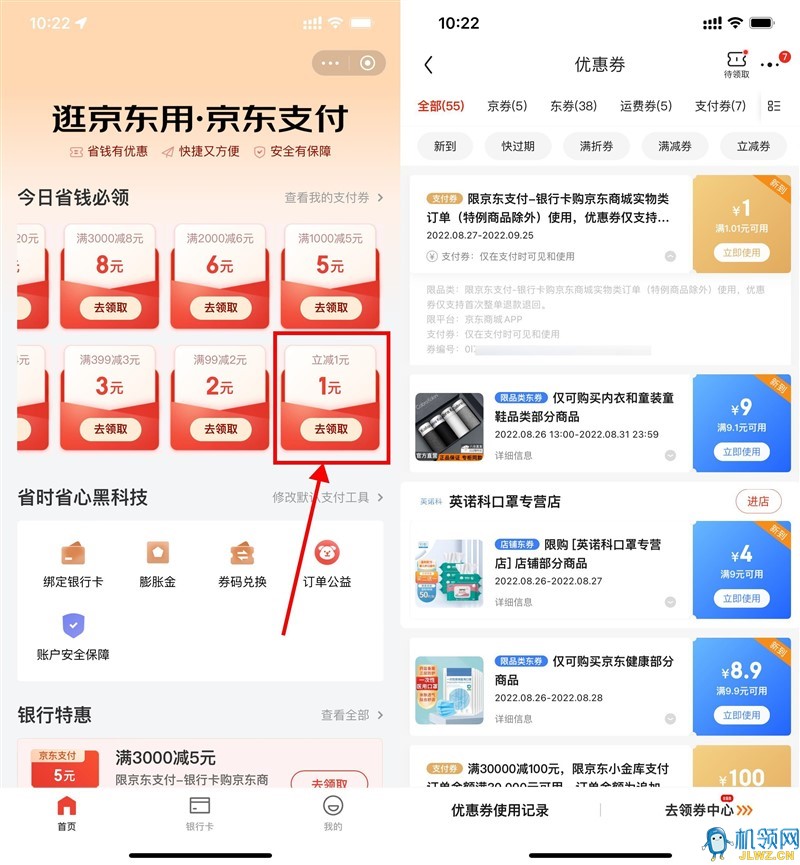The image size is (800, 865).
Task: Open 绑定银行卡
Action: (x=76, y=564)
